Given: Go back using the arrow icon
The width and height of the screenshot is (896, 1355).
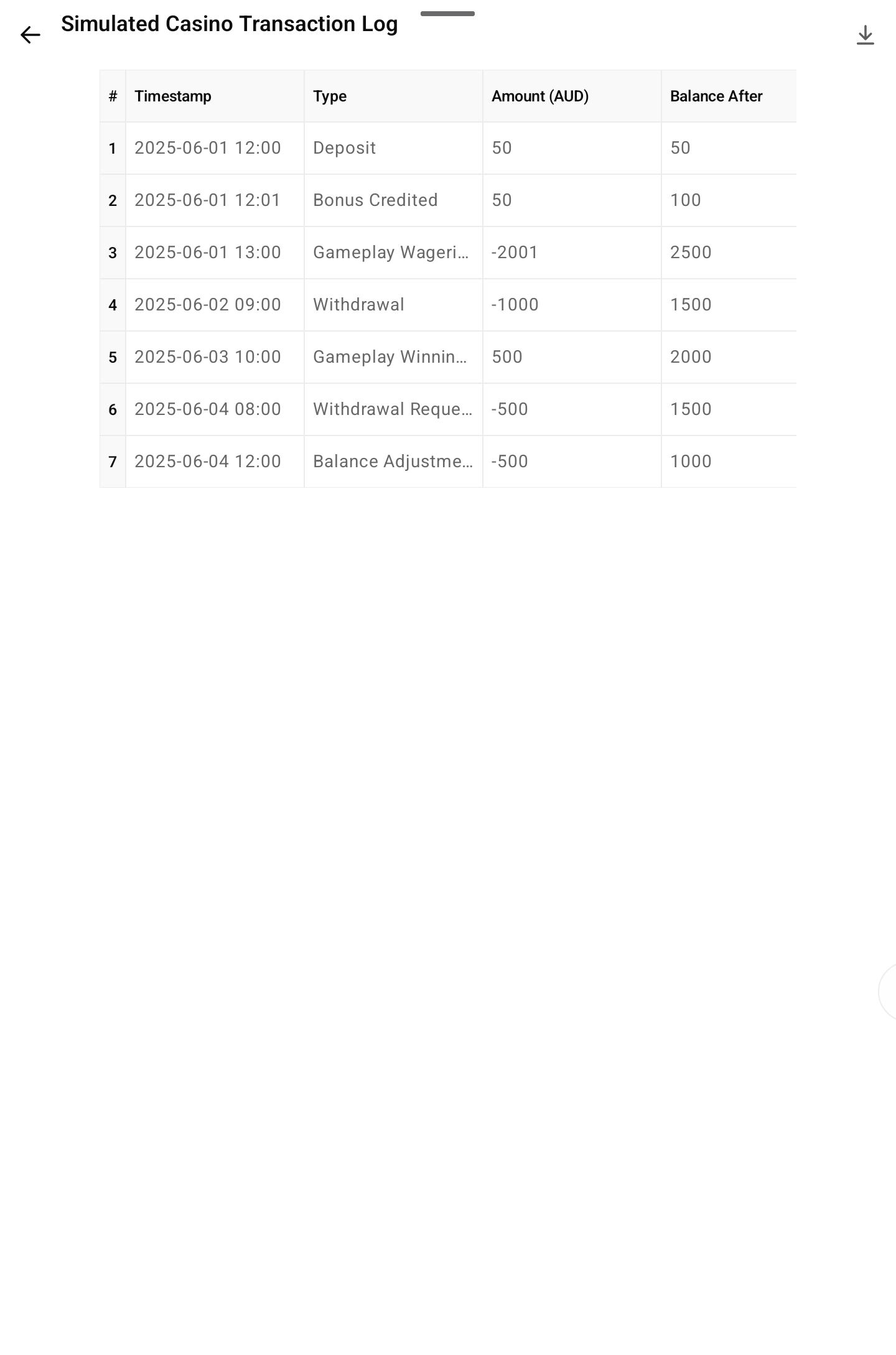Looking at the screenshot, I should tap(30, 35).
